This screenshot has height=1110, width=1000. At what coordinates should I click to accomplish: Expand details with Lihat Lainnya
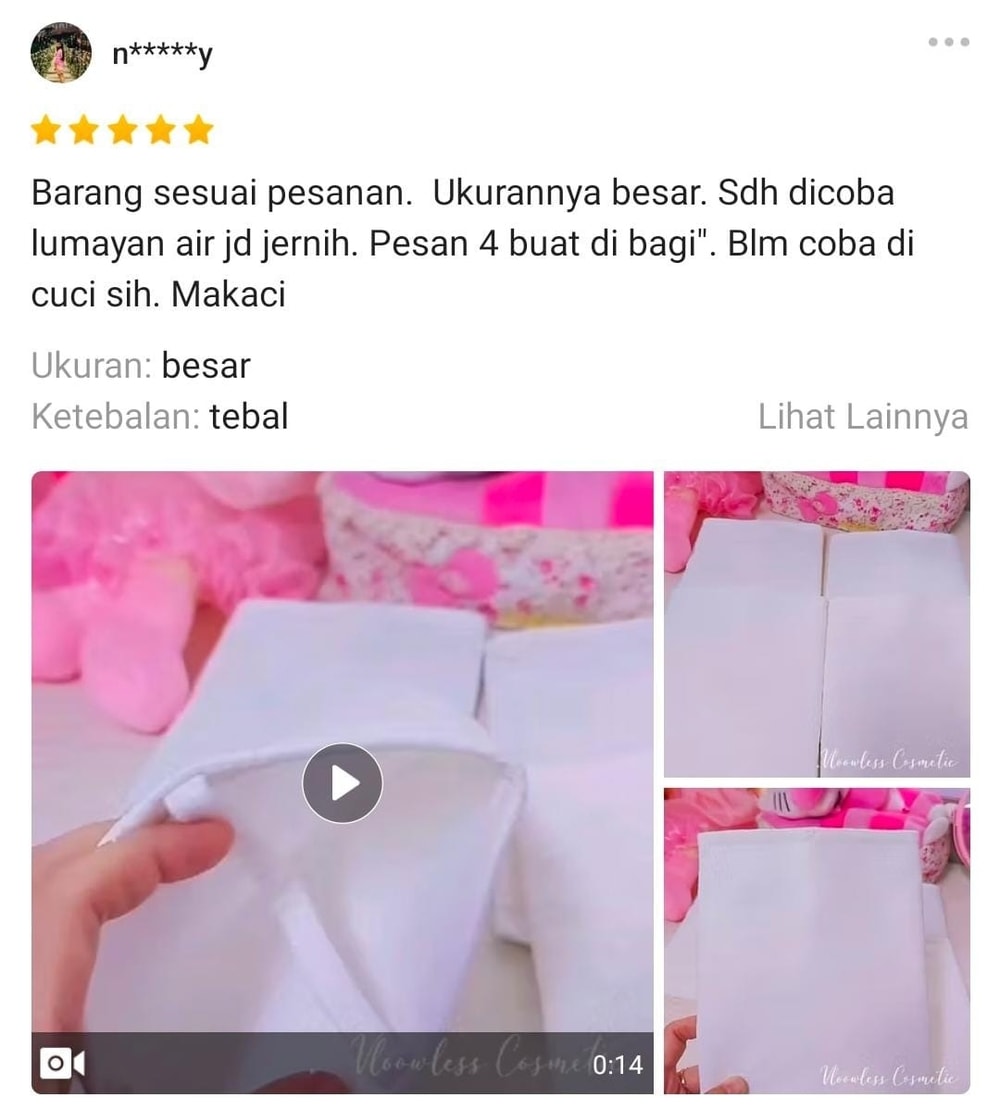[862, 416]
